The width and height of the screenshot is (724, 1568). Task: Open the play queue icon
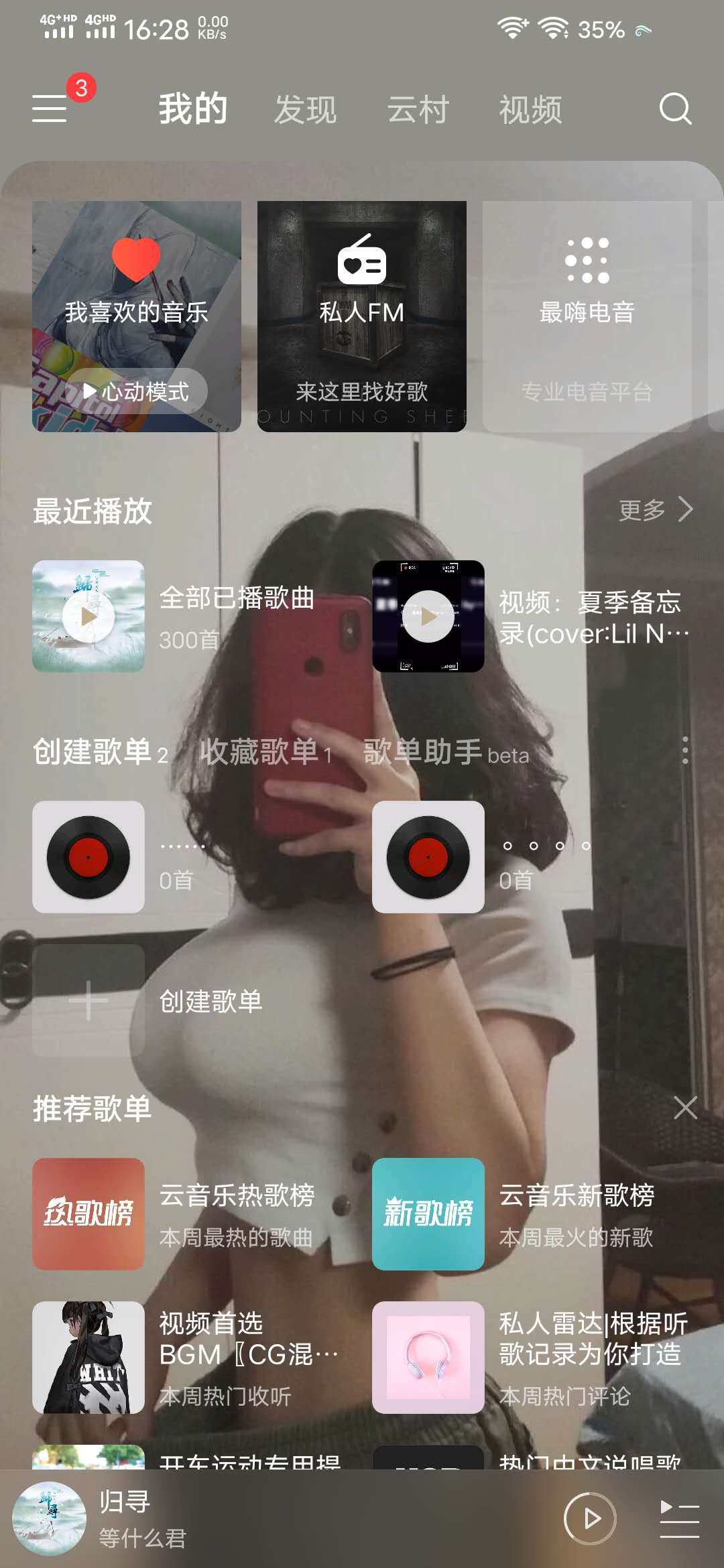679,1518
